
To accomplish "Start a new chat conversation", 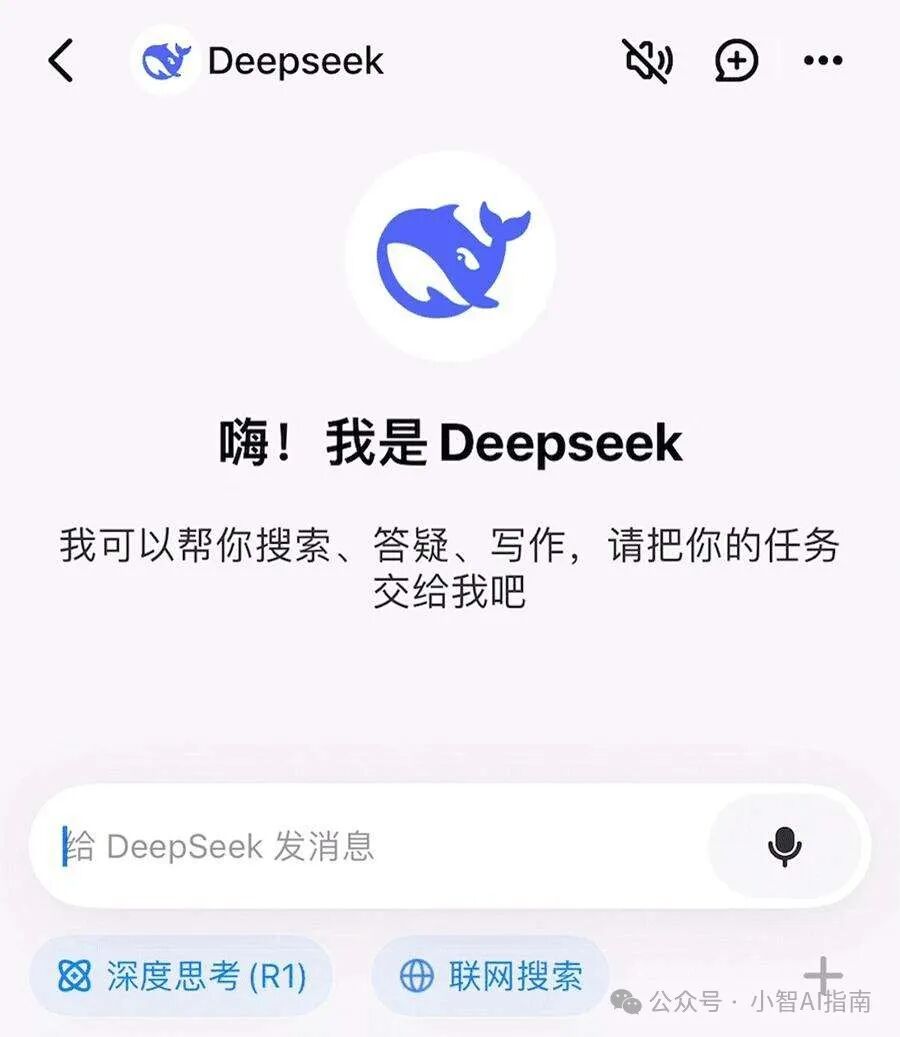I will coord(736,61).
